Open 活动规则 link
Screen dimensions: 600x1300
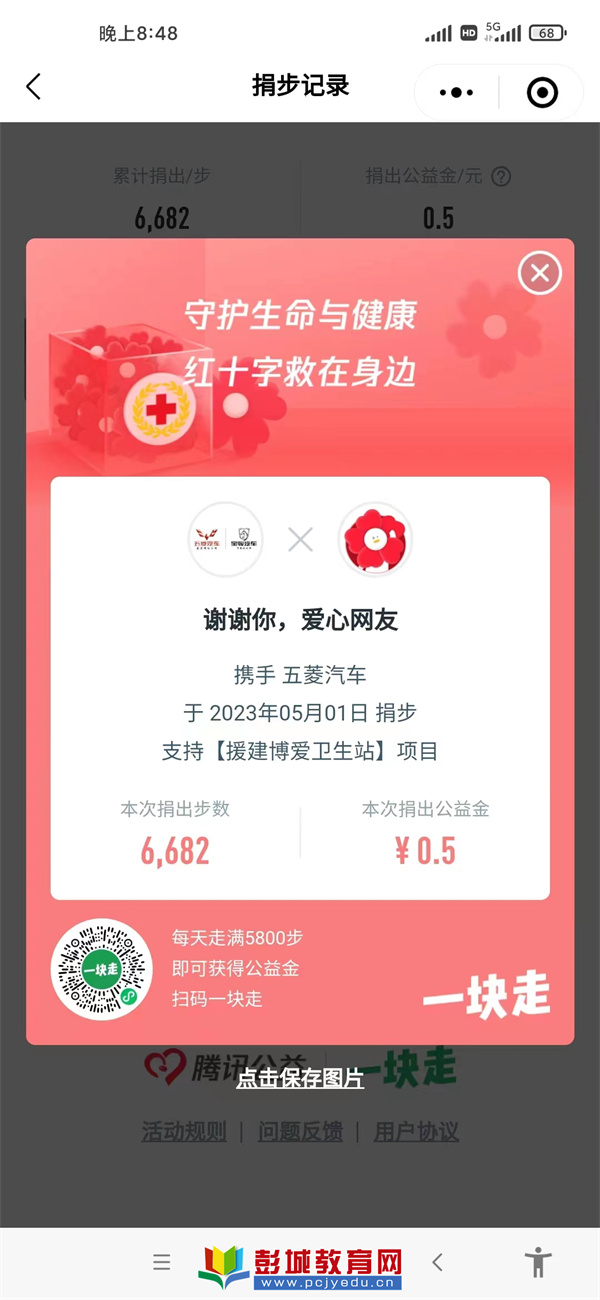coord(184,1132)
